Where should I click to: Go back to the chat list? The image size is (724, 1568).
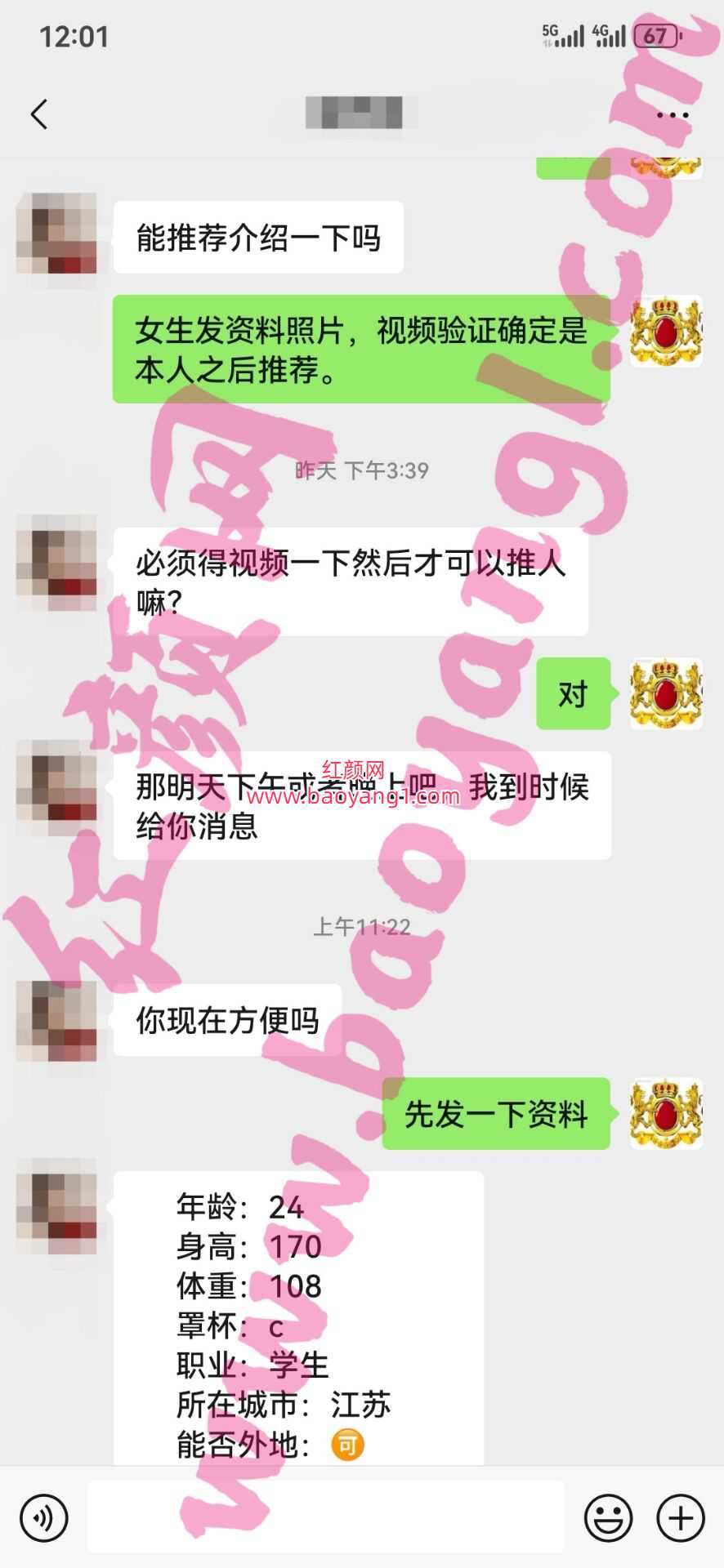38,114
